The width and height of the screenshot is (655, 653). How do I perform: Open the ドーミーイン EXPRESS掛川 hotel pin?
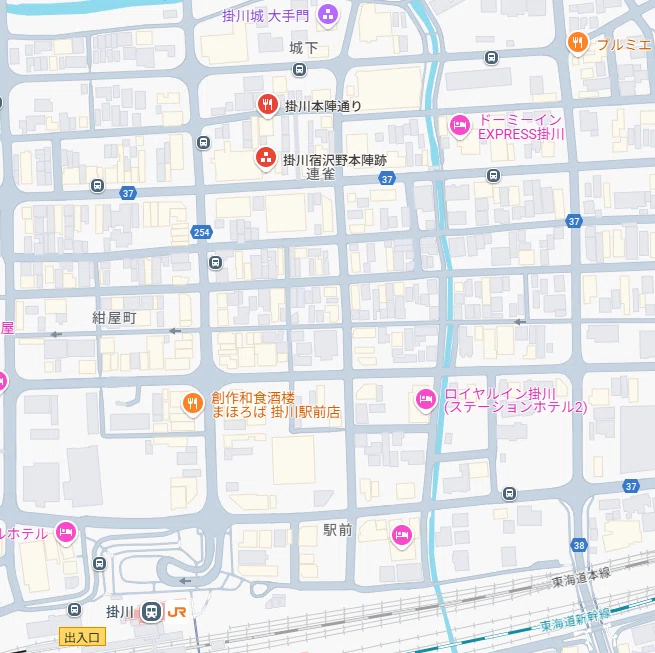(460, 126)
